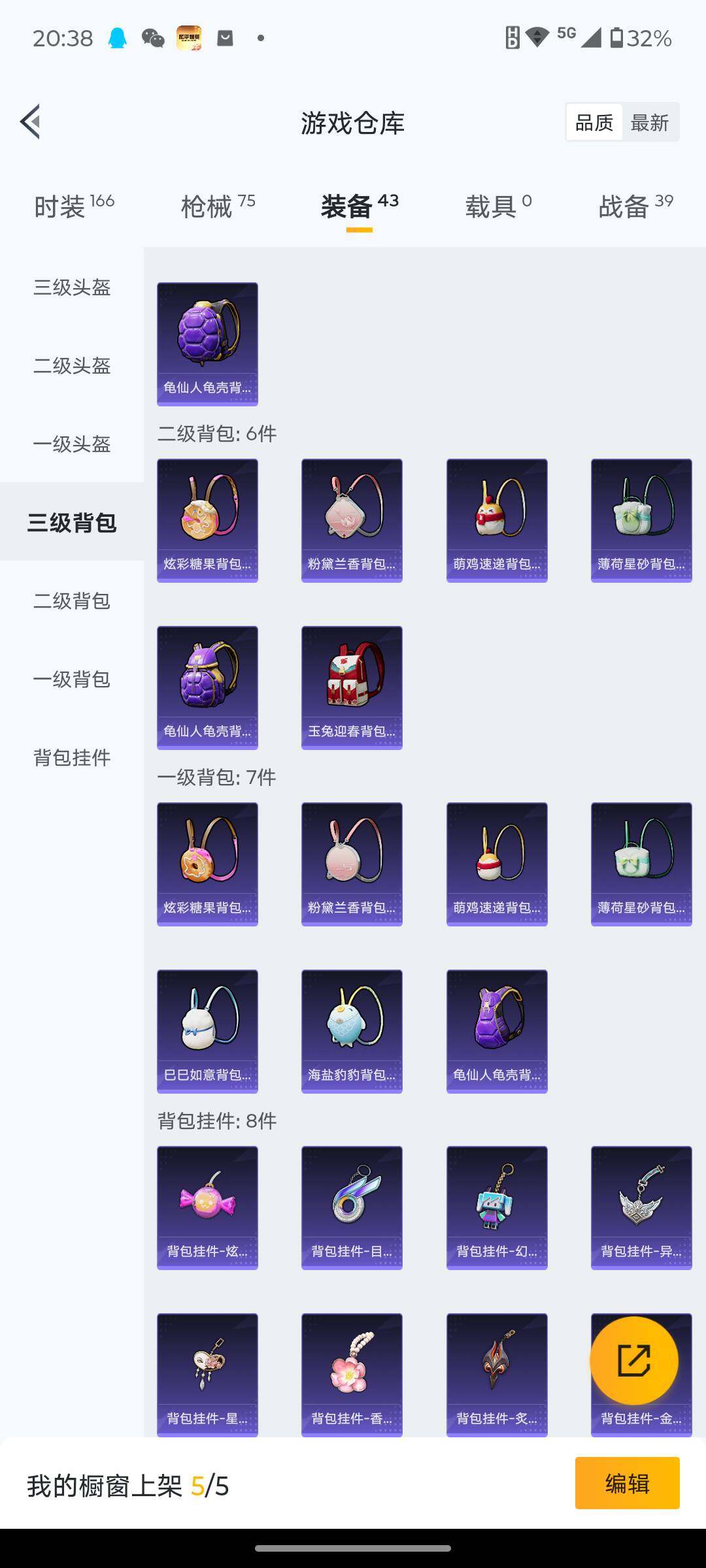Jump to 背包挂件 category
The width and height of the screenshot is (706, 1568).
click(72, 757)
